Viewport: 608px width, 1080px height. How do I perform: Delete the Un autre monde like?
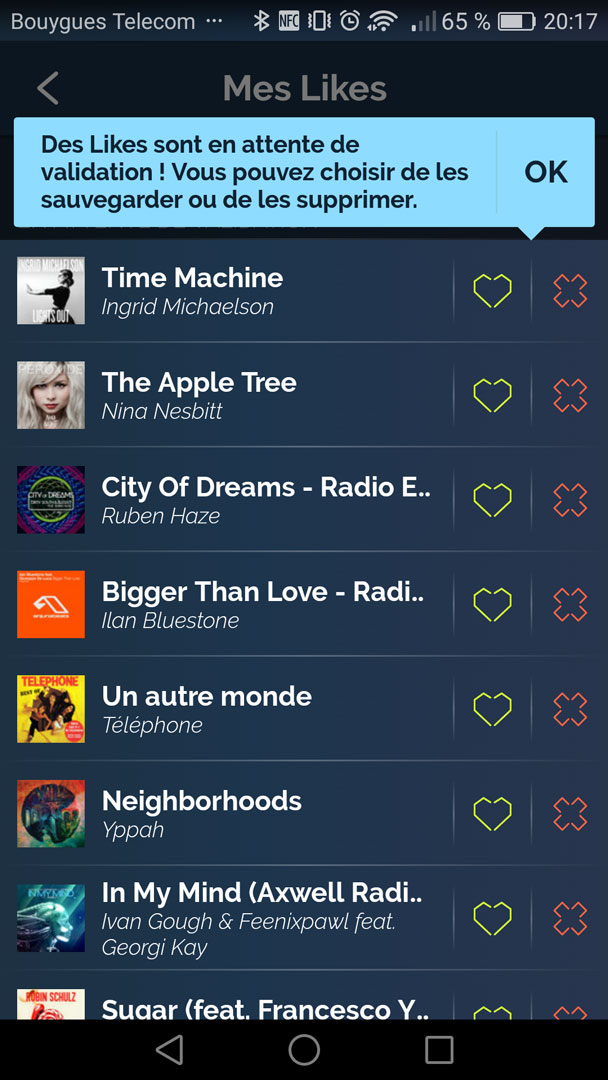pos(570,709)
